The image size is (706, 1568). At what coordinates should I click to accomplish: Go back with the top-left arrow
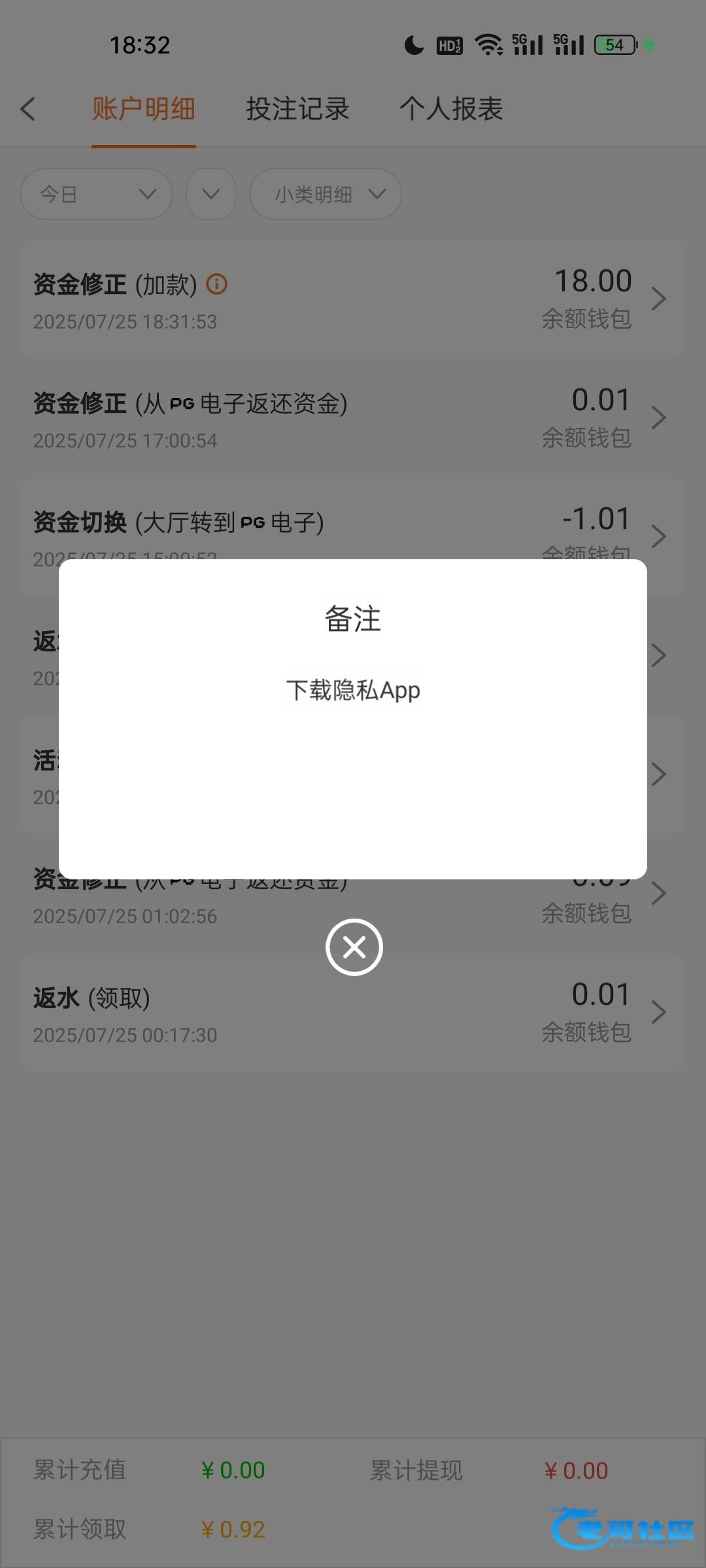[x=28, y=109]
